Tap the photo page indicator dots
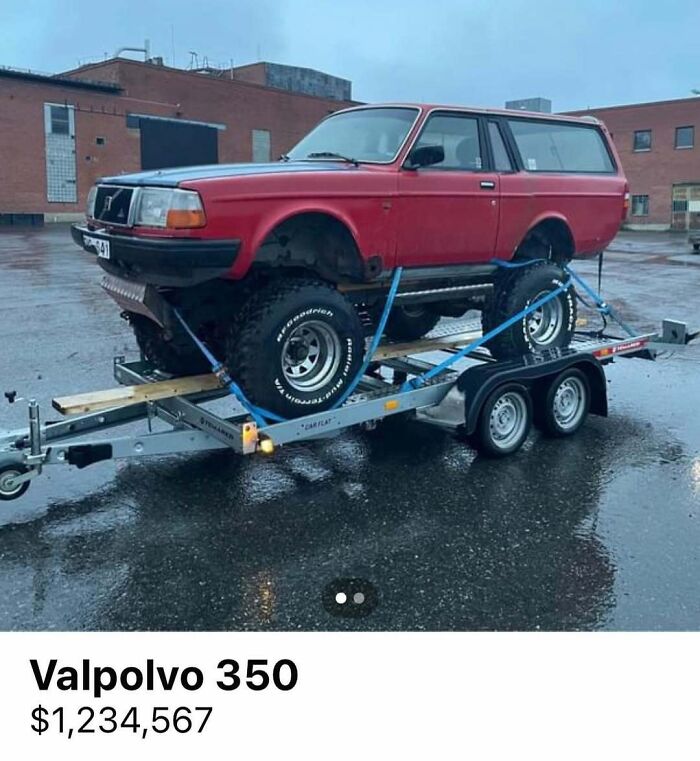This screenshot has height=761, width=700. [350, 598]
